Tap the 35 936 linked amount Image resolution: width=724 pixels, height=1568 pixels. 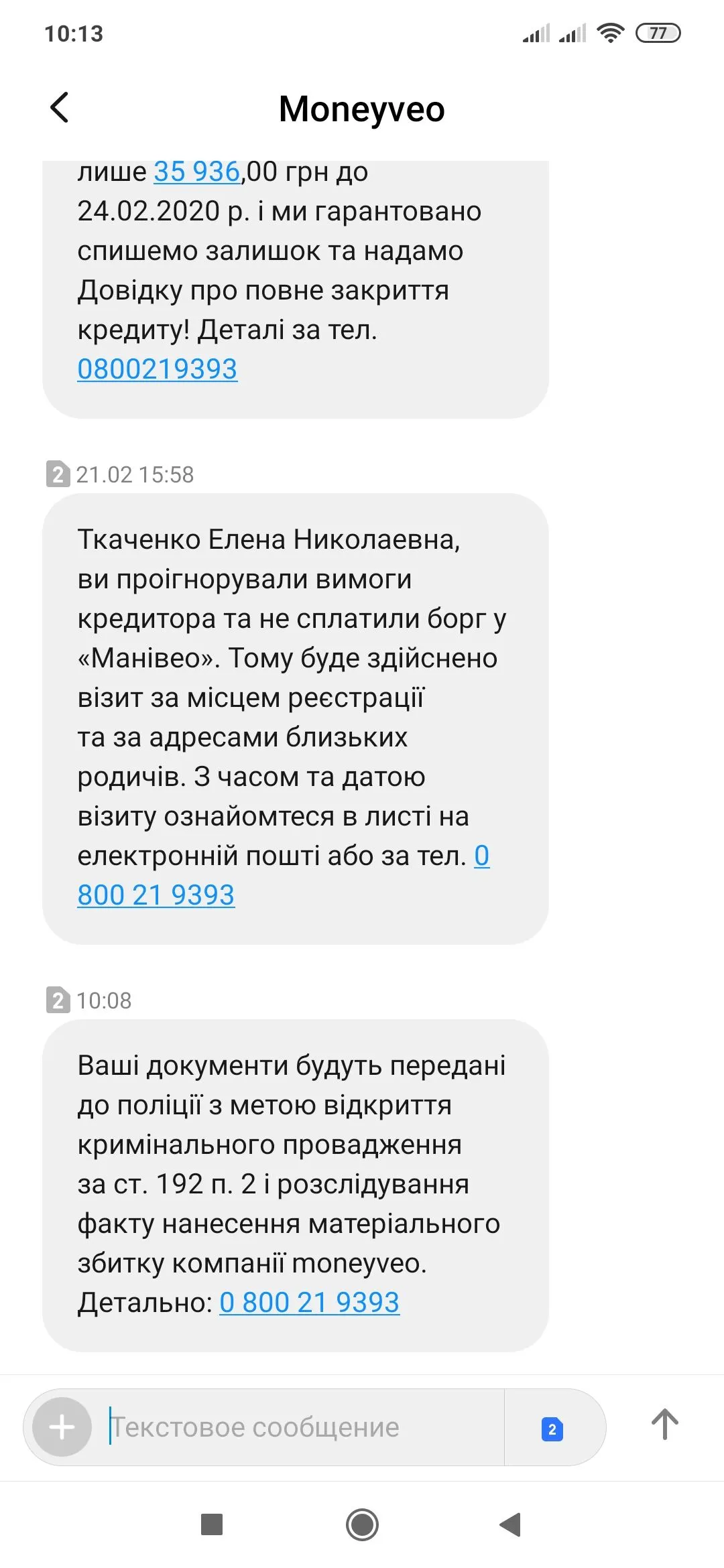click(196, 172)
